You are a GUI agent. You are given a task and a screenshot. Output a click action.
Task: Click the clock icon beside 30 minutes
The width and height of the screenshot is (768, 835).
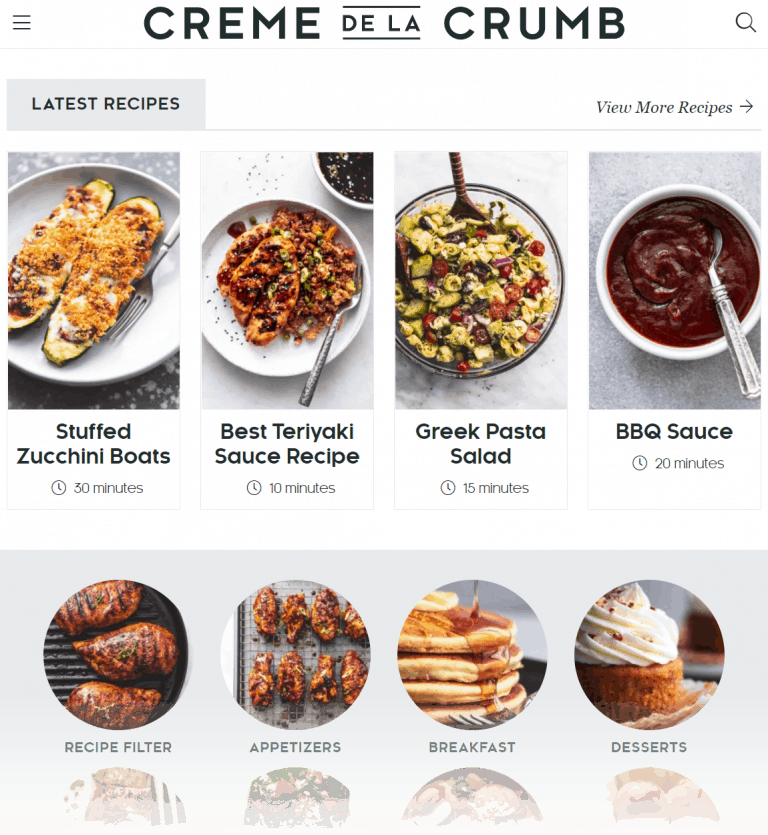coord(57,488)
